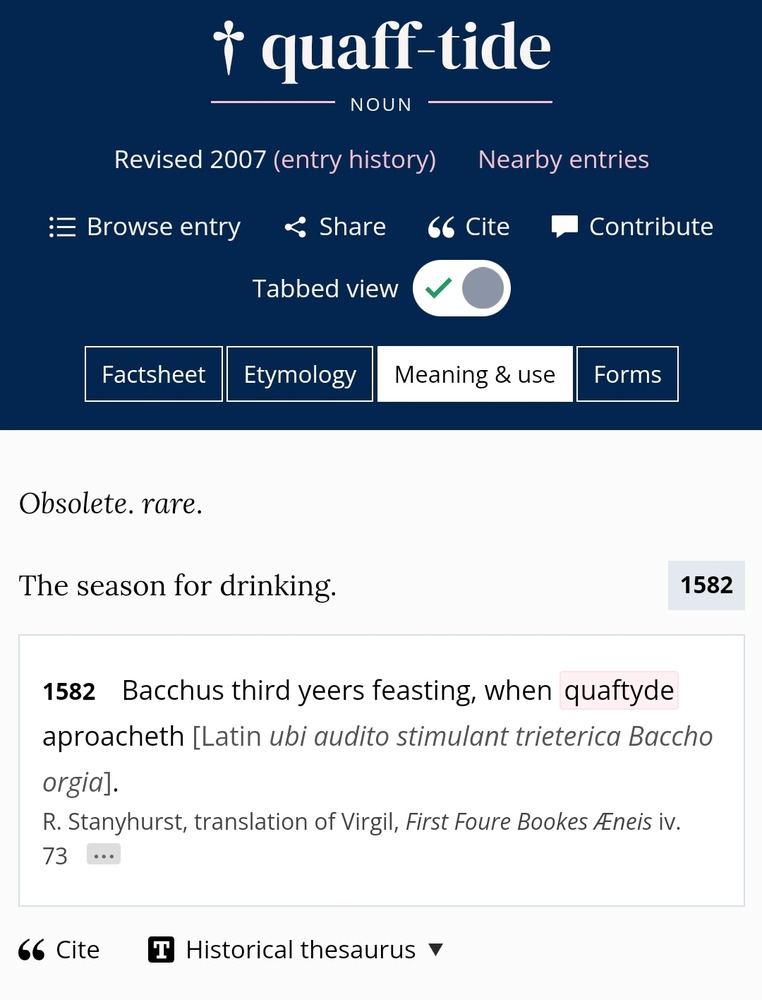This screenshot has height=1000, width=762.
Task: Open the entry history link
Action: [x=354, y=160]
